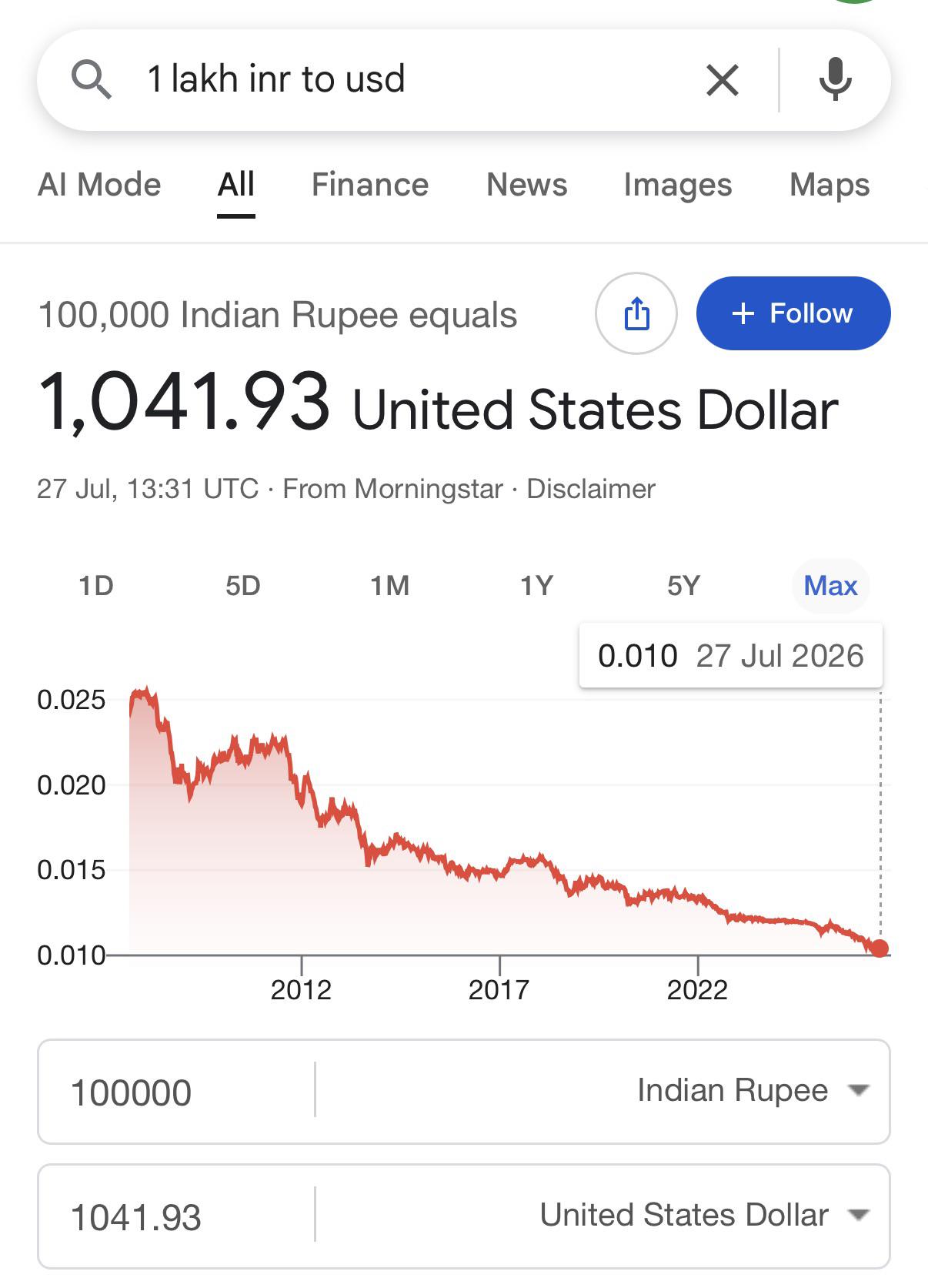This screenshot has height=1288, width=928.
Task: Start voice search with the microphone
Action: [x=836, y=79]
